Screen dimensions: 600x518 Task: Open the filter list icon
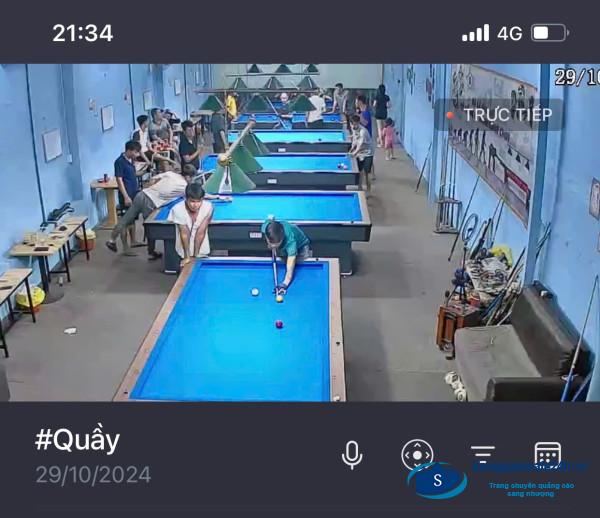(483, 455)
